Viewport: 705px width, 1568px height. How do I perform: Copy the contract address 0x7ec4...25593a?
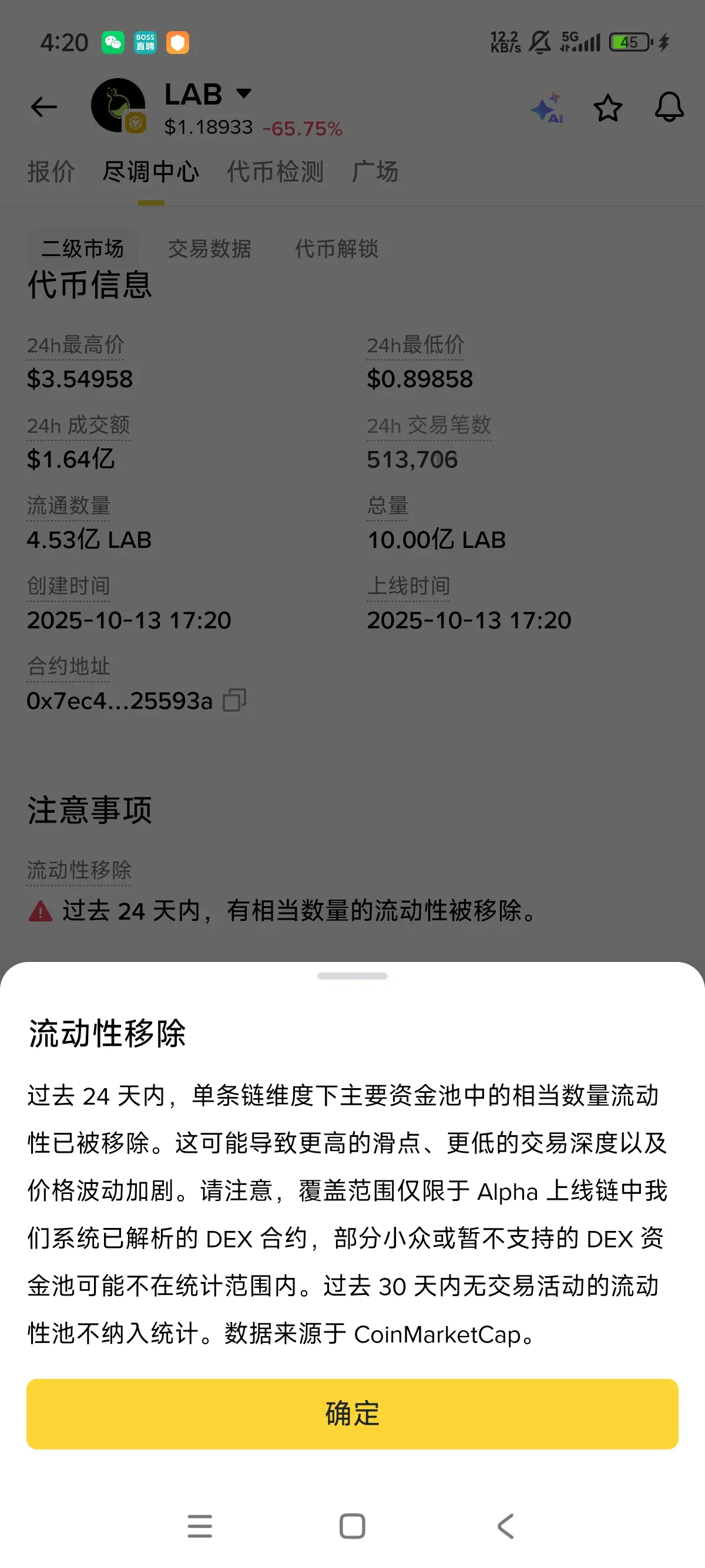[x=234, y=700]
